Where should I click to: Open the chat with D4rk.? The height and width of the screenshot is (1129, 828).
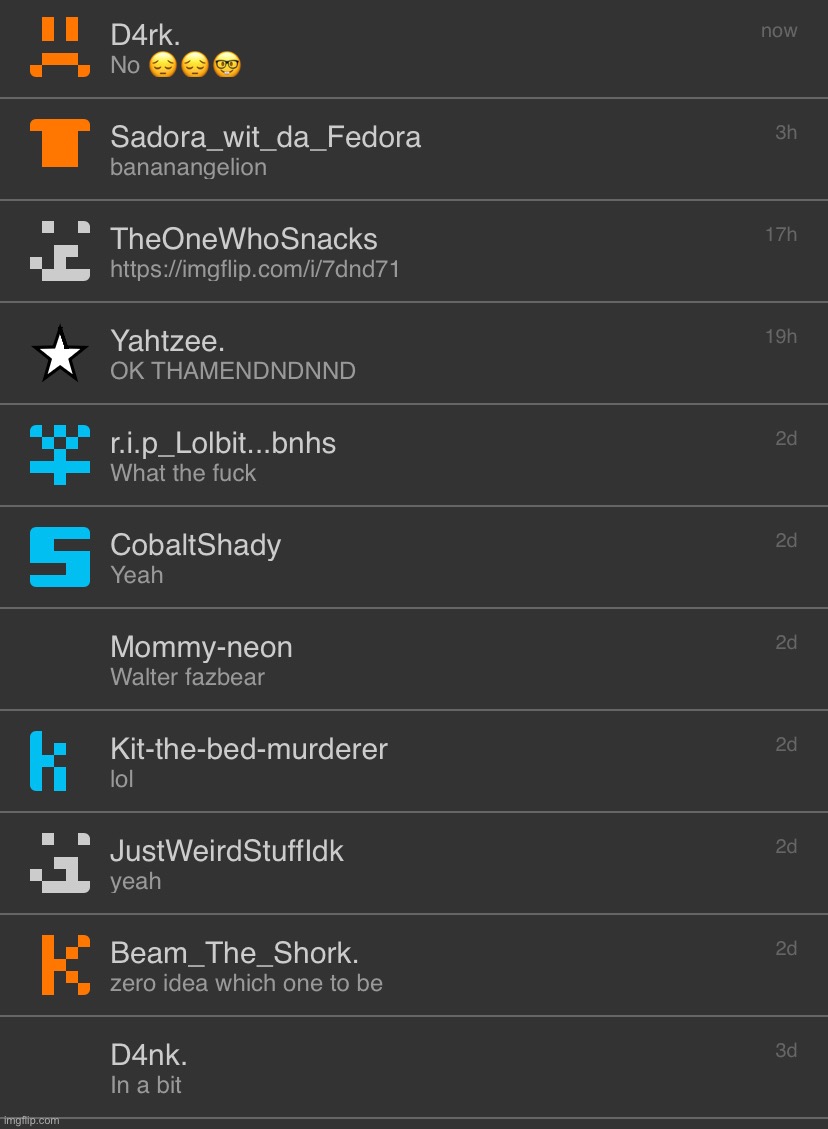point(414,48)
